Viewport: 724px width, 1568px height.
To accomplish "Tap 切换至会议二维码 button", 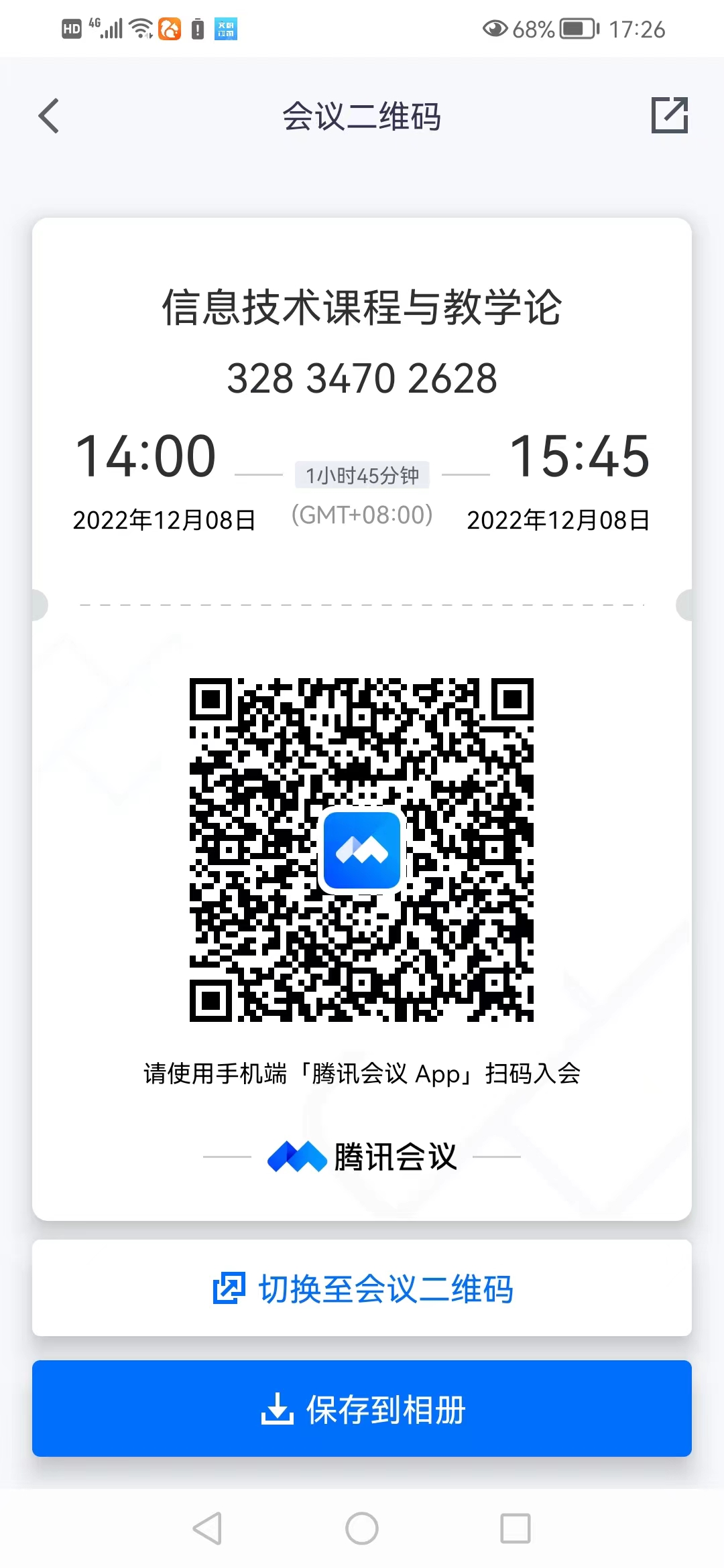I will click(x=362, y=1288).
